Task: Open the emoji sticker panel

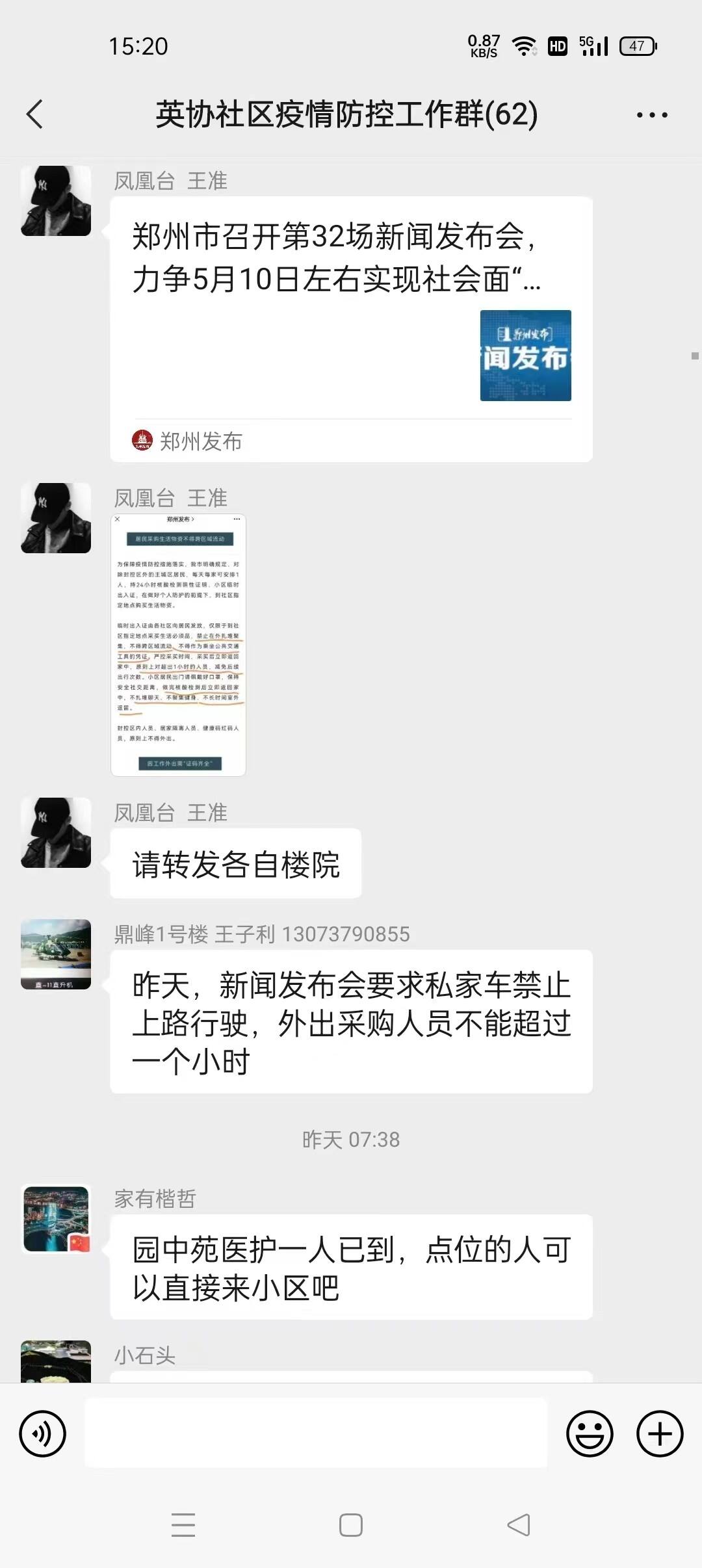Action: (590, 1433)
